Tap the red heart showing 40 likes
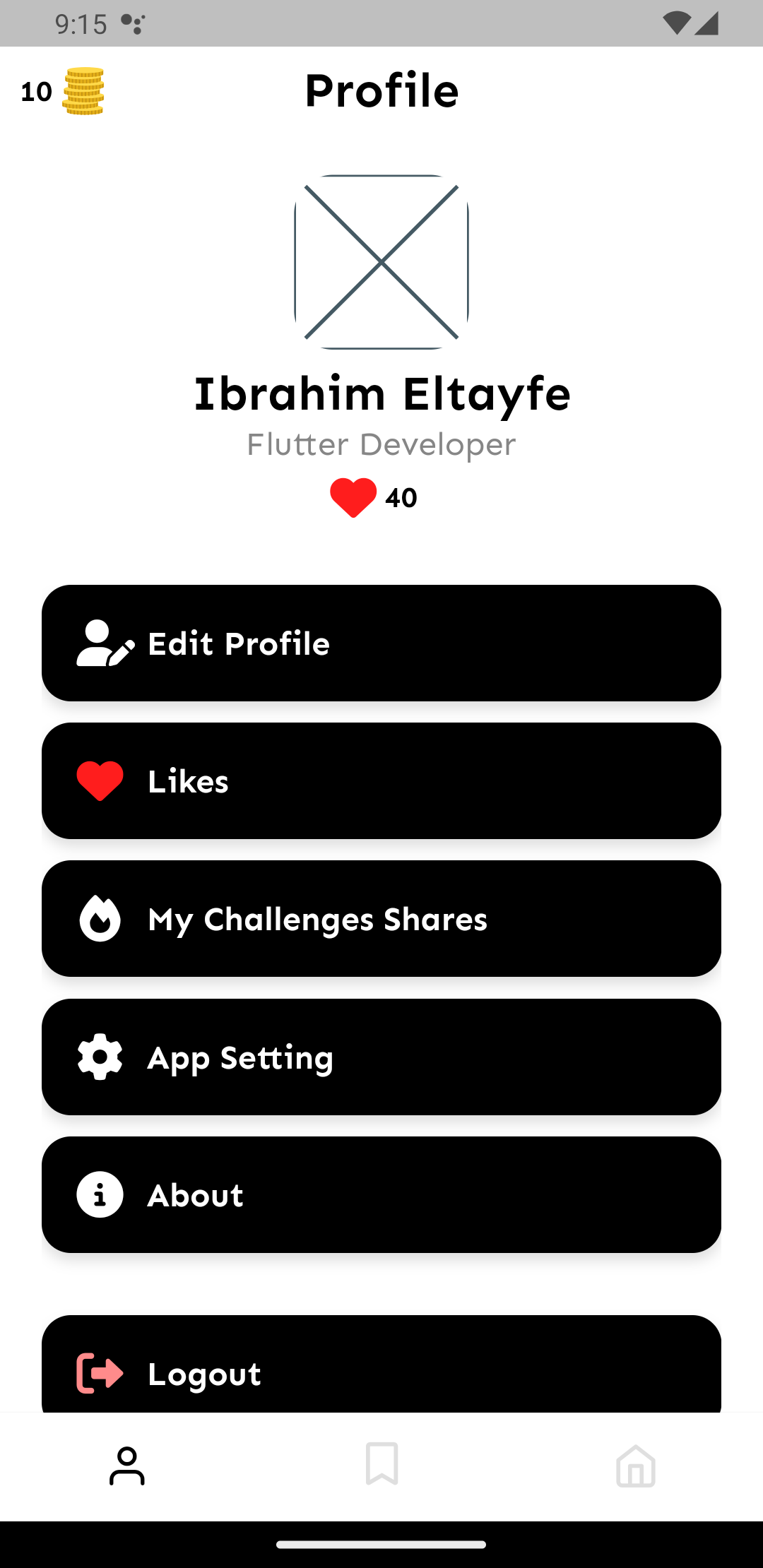Image resolution: width=763 pixels, height=1568 pixels. pyautogui.click(x=353, y=497)
